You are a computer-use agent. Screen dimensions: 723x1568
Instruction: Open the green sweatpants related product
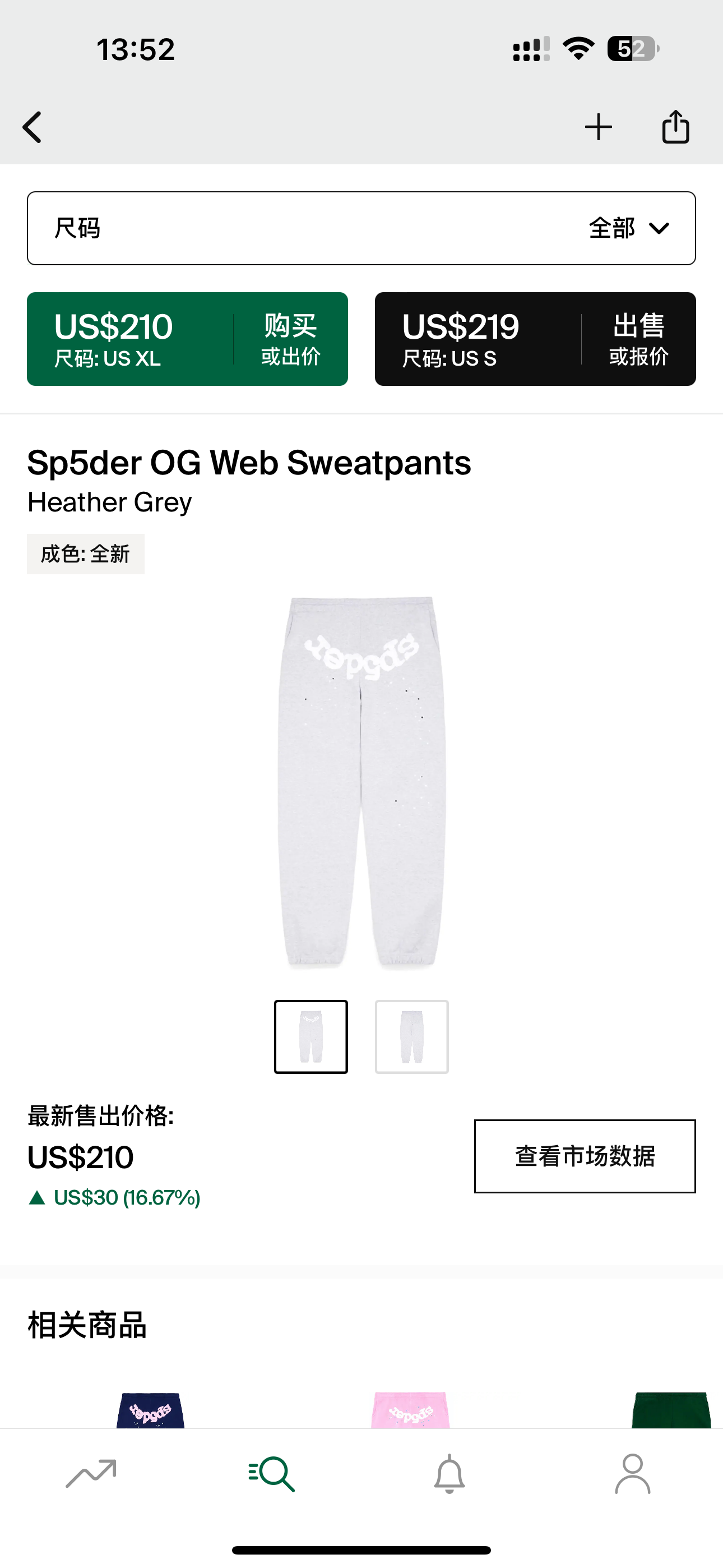click(671, 1410)
